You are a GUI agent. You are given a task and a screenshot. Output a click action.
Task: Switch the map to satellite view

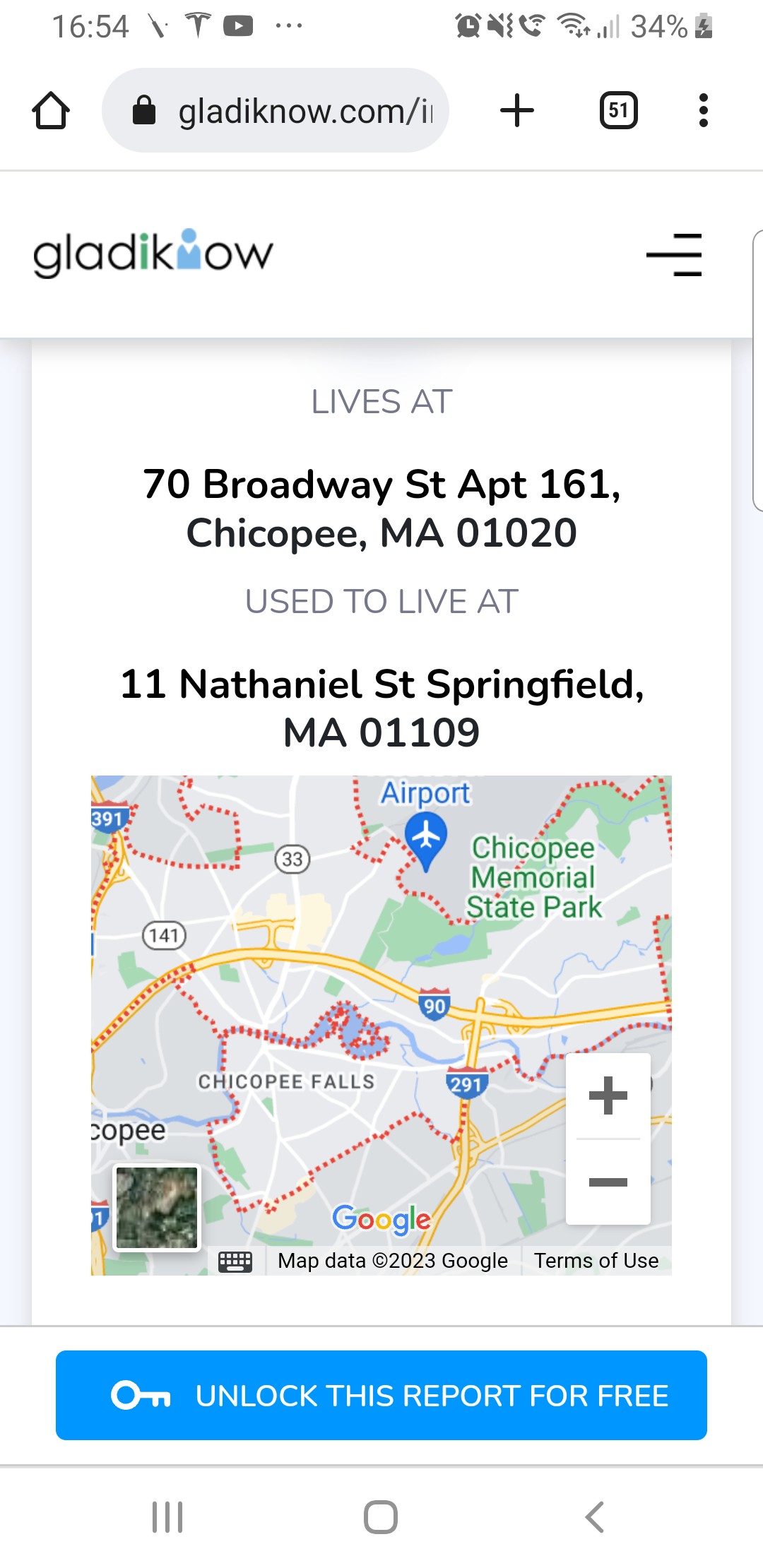[x=157, y=1207]
